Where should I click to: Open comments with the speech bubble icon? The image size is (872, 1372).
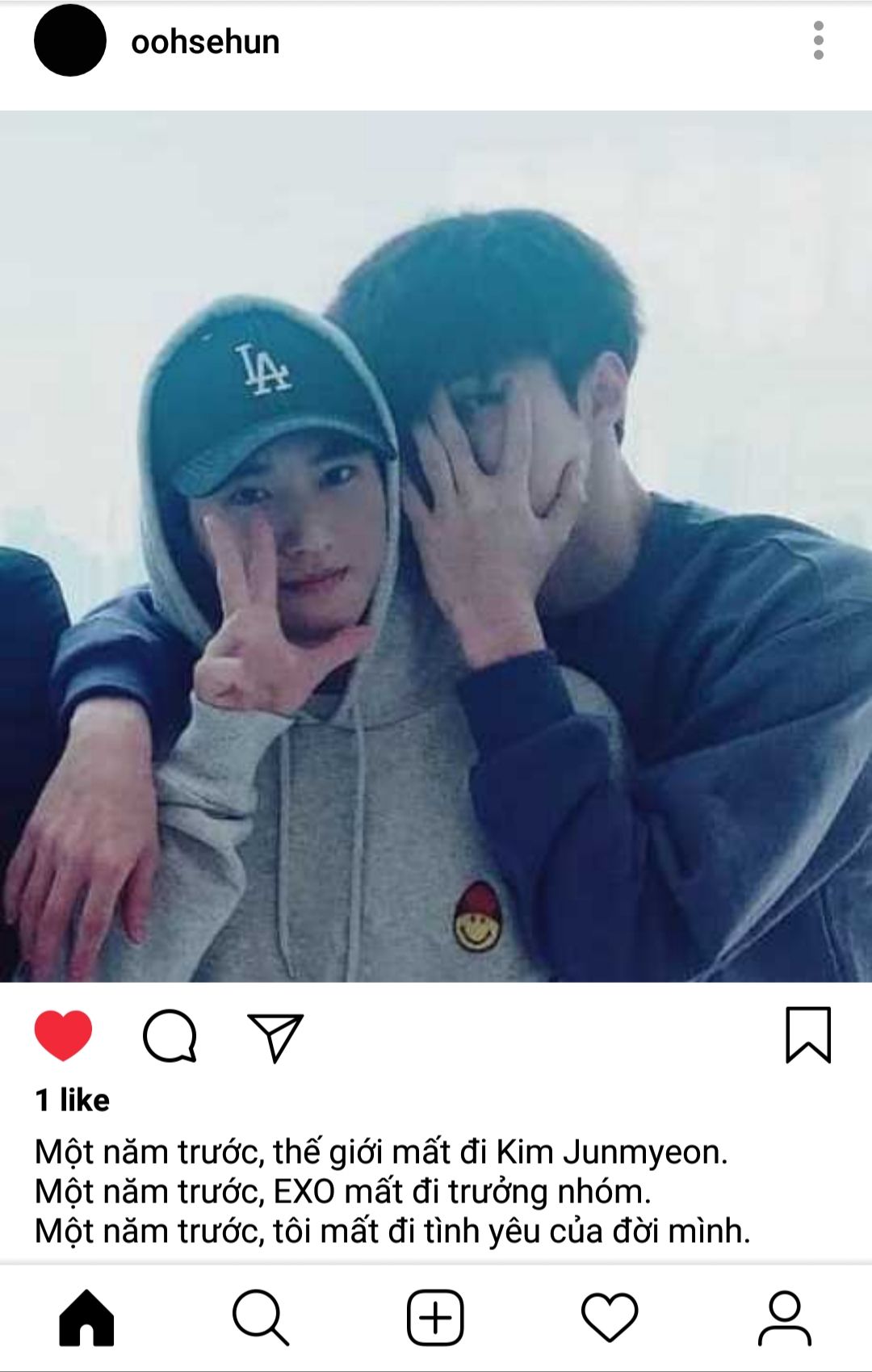coord(170,1036)
